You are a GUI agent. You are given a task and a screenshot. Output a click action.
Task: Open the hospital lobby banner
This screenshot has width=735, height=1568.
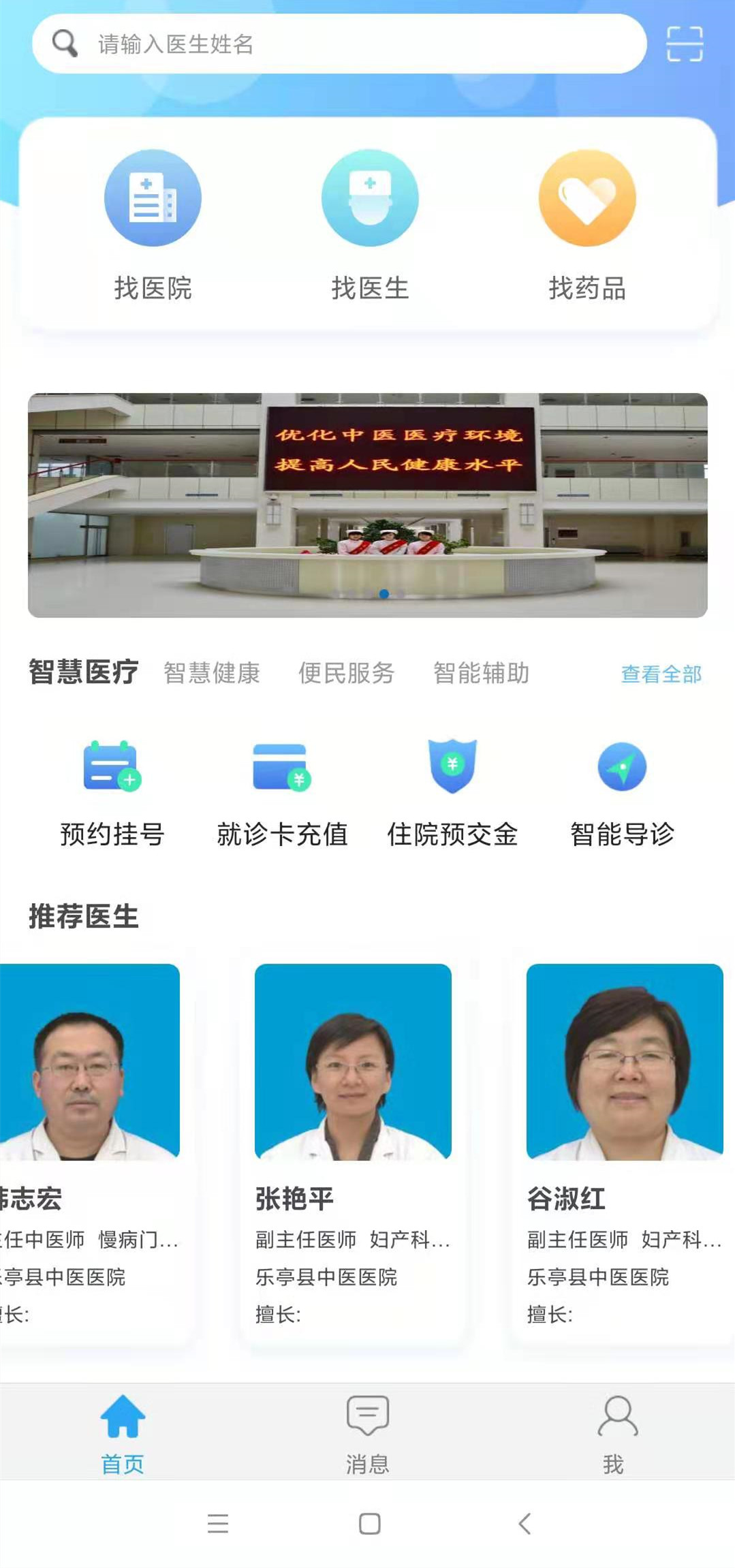367,505
